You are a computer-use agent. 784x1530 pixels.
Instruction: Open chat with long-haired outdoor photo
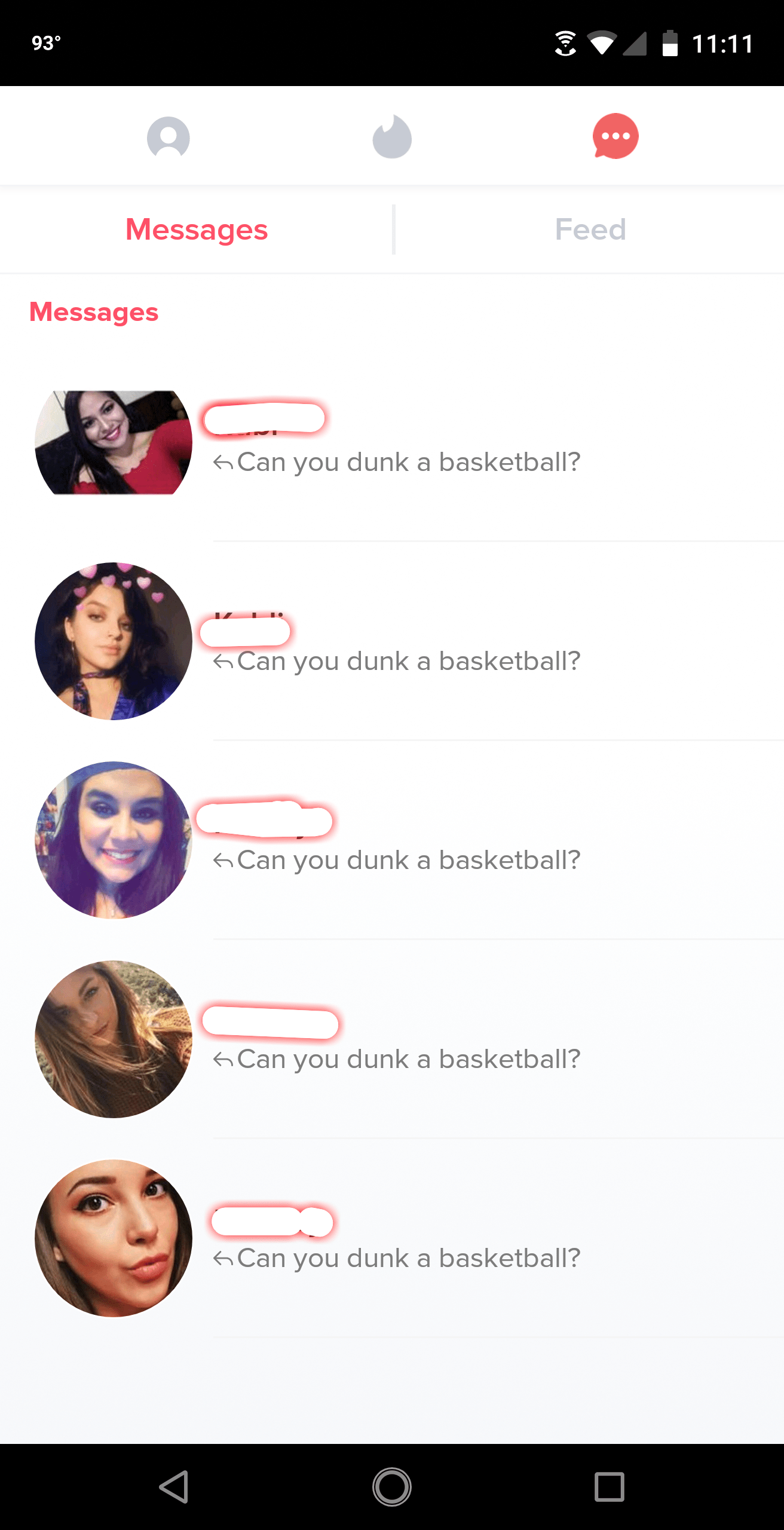(392, 1039)
